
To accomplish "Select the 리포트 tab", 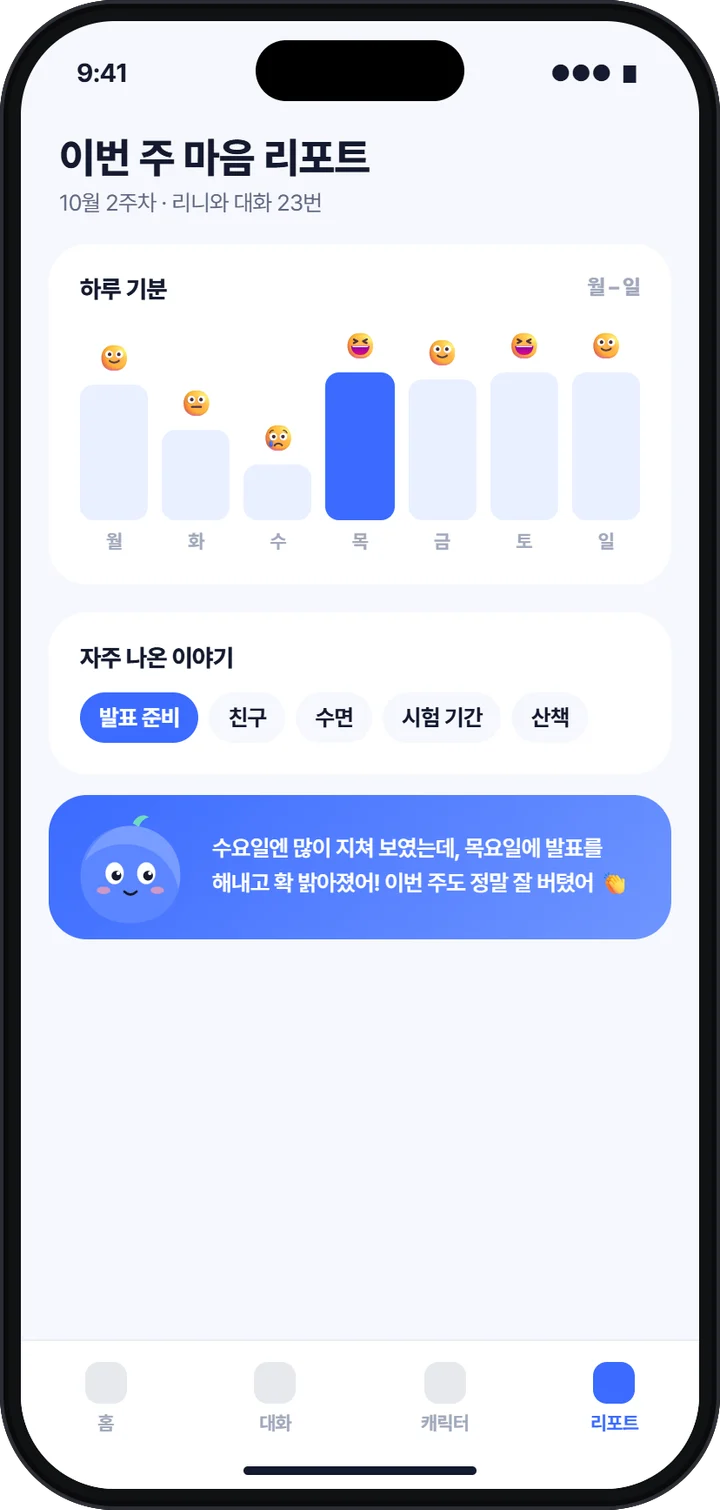I will click(x=614, y=1397).
